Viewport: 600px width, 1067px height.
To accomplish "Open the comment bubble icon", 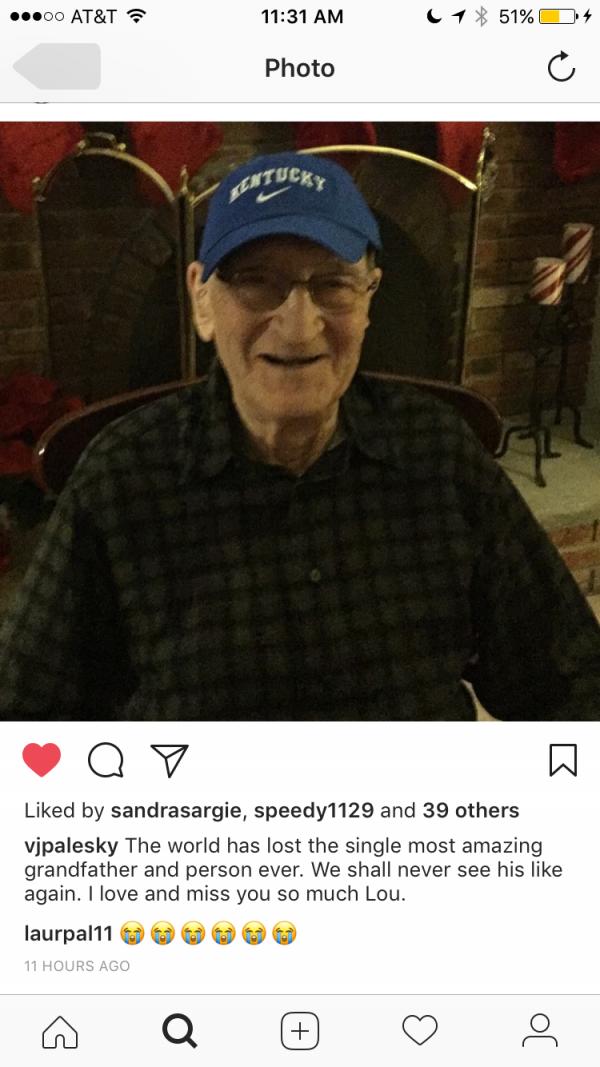I will click(103, 762).
